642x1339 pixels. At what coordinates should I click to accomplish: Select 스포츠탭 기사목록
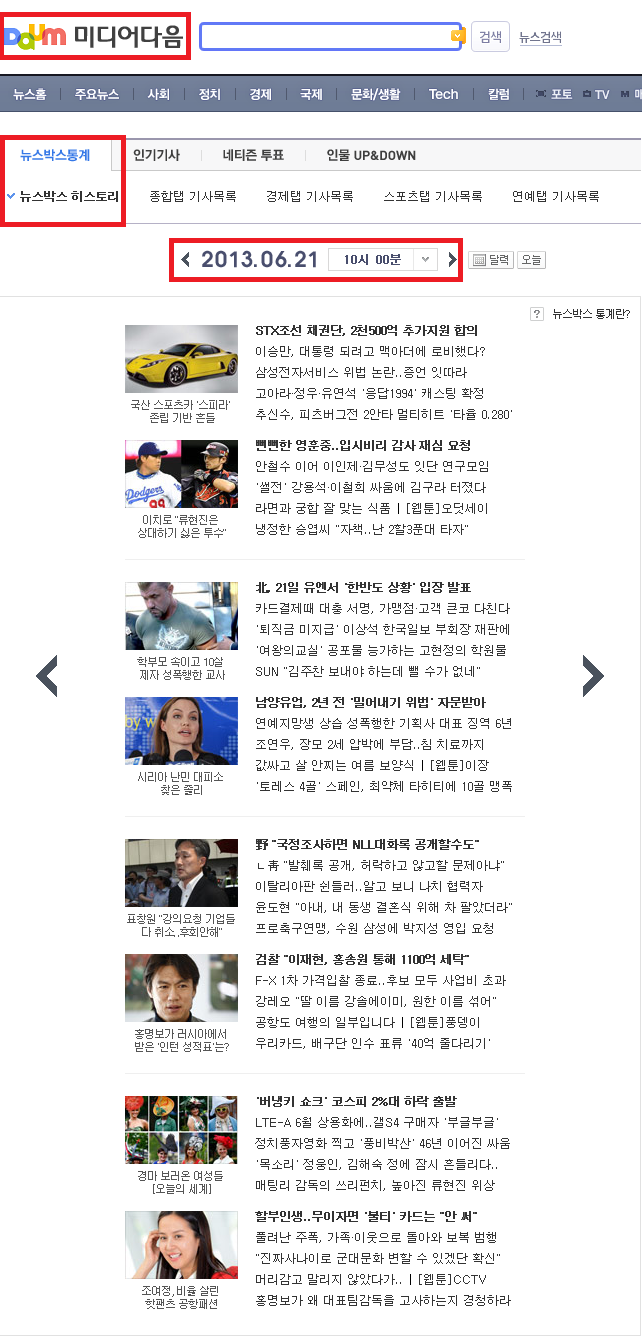tap(433, 196)
